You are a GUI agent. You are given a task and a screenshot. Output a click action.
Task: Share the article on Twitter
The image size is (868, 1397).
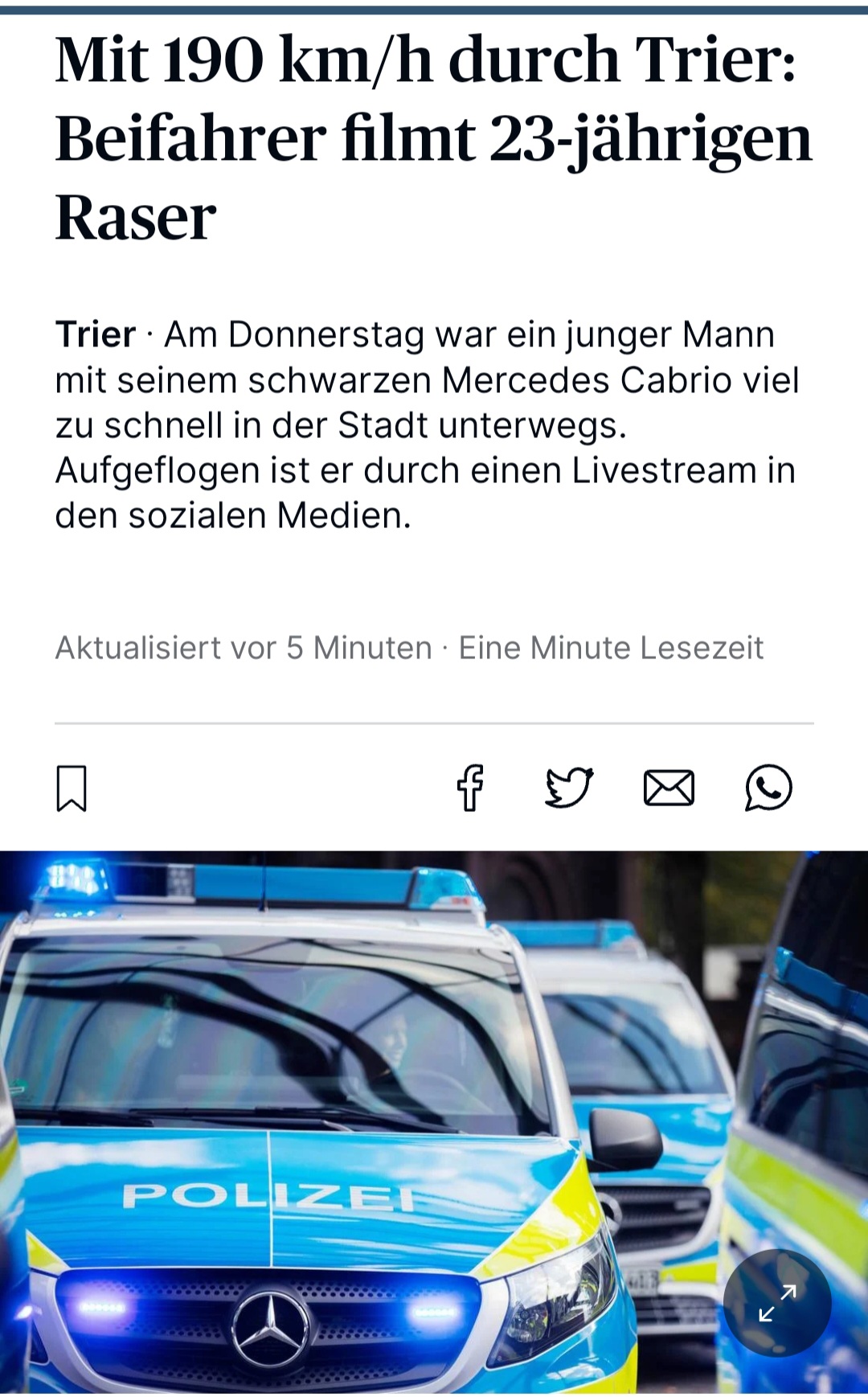coord(569,788)
